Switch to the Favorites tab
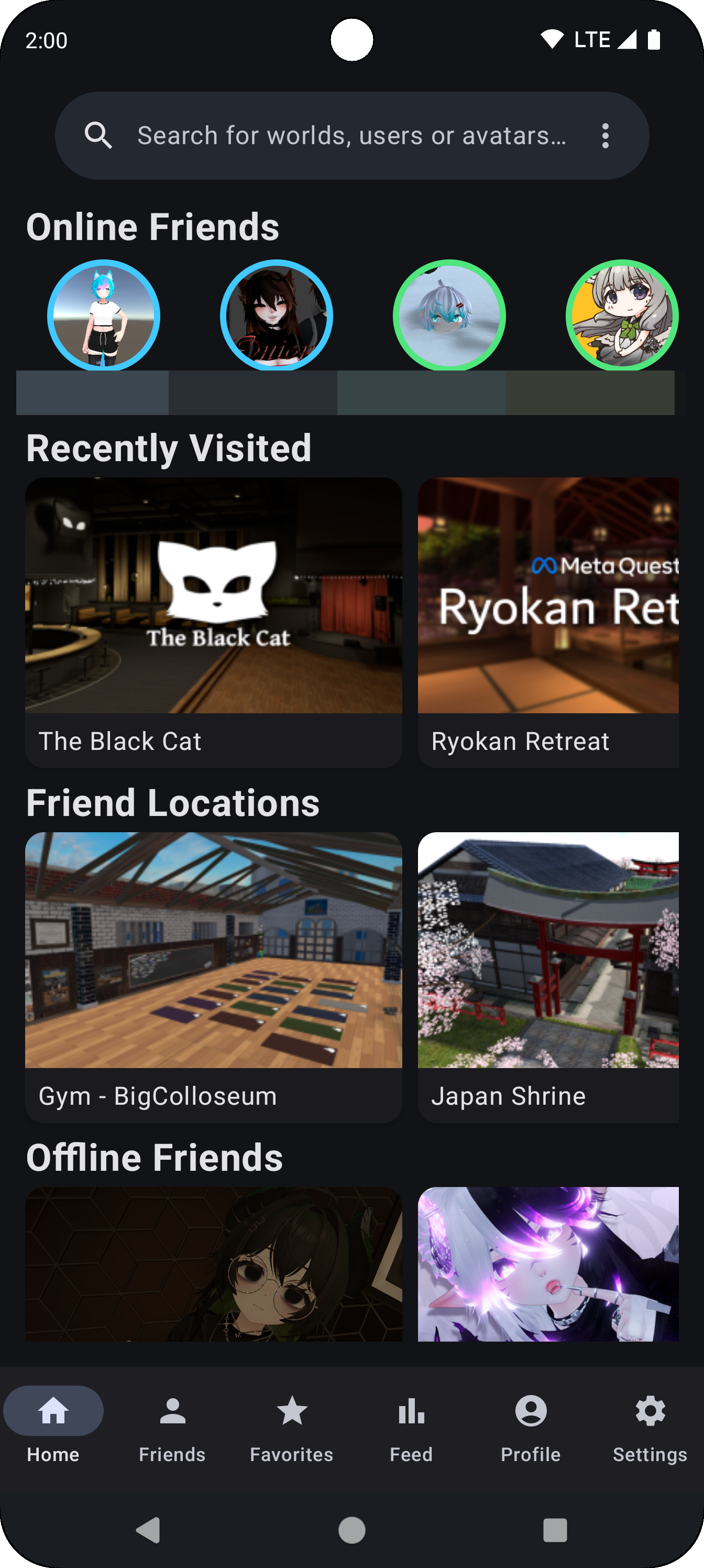Viewport: 704px width, 1568px height. tap(292, 1429)
